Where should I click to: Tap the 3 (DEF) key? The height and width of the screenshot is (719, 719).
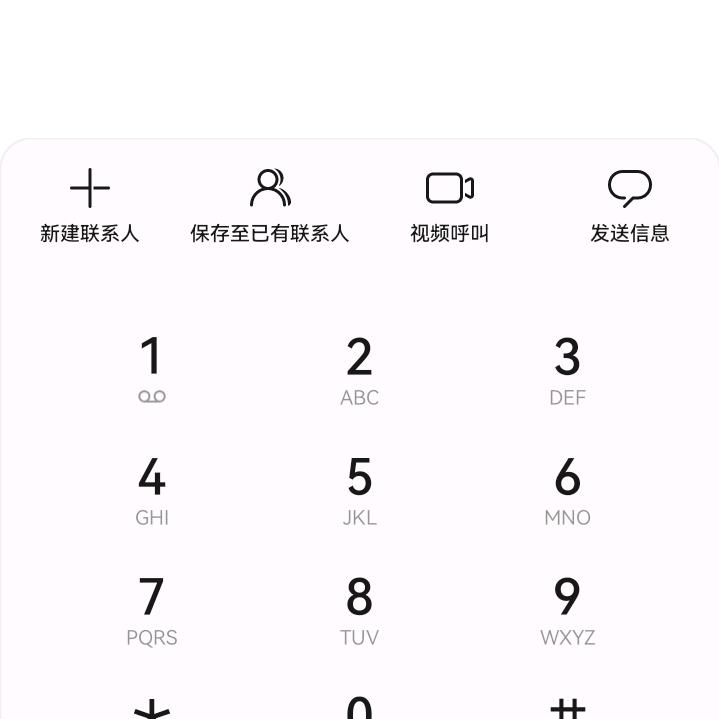(x=567, y=370)
